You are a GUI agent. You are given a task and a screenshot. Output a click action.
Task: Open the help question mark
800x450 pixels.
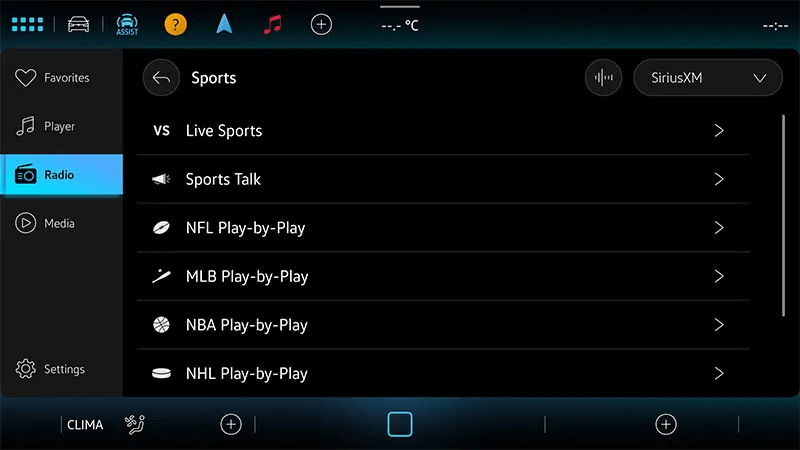point(176,24)
